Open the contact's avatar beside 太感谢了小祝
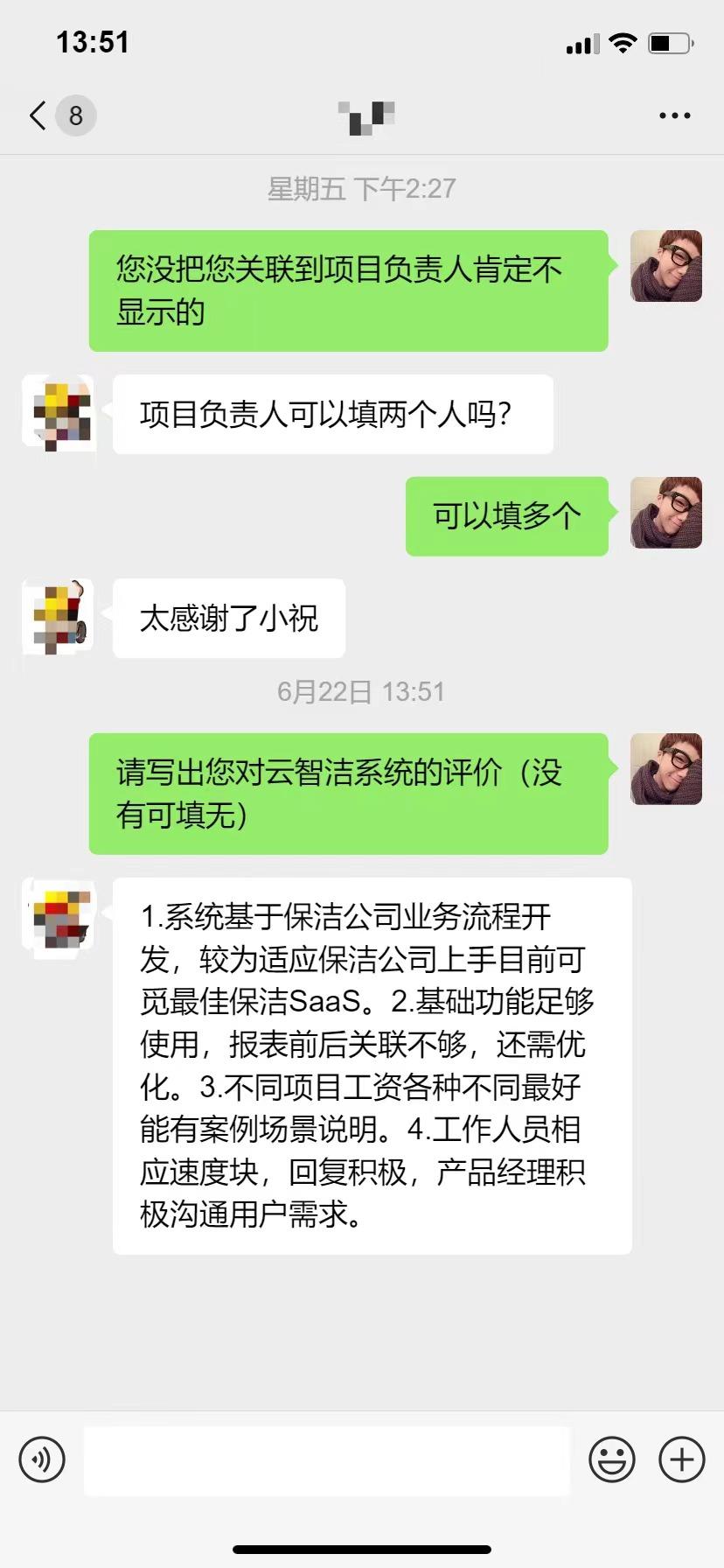 click(59, 617)
